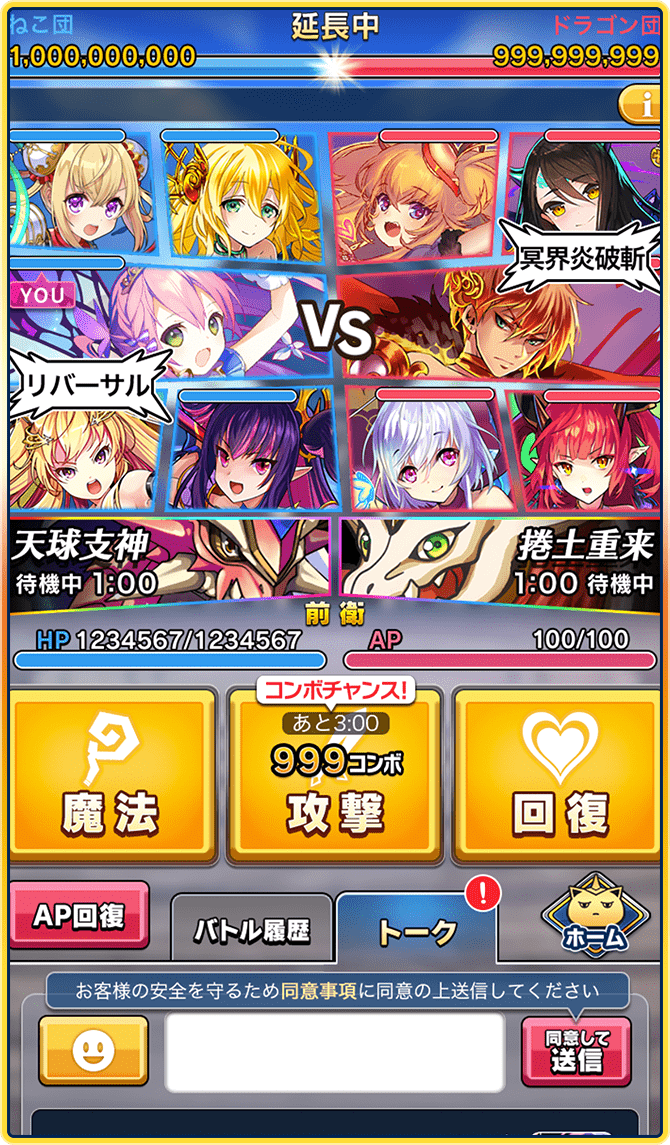
Task: Tap the 魔法 magic button
Action: [x=112, y=775]
